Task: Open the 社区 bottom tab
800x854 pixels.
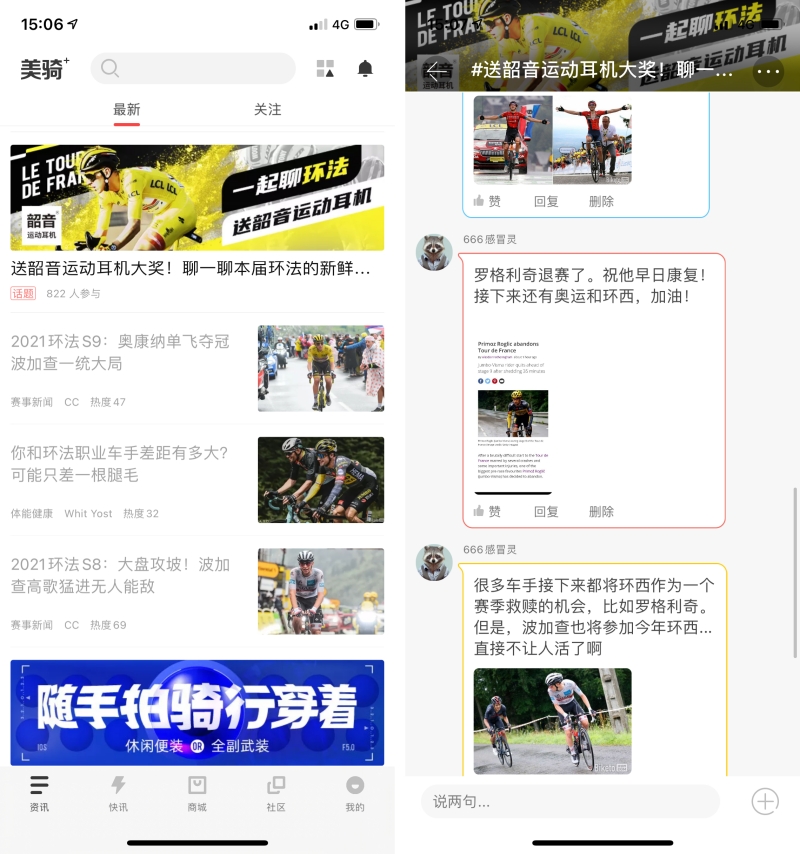Action: [276, 794]
